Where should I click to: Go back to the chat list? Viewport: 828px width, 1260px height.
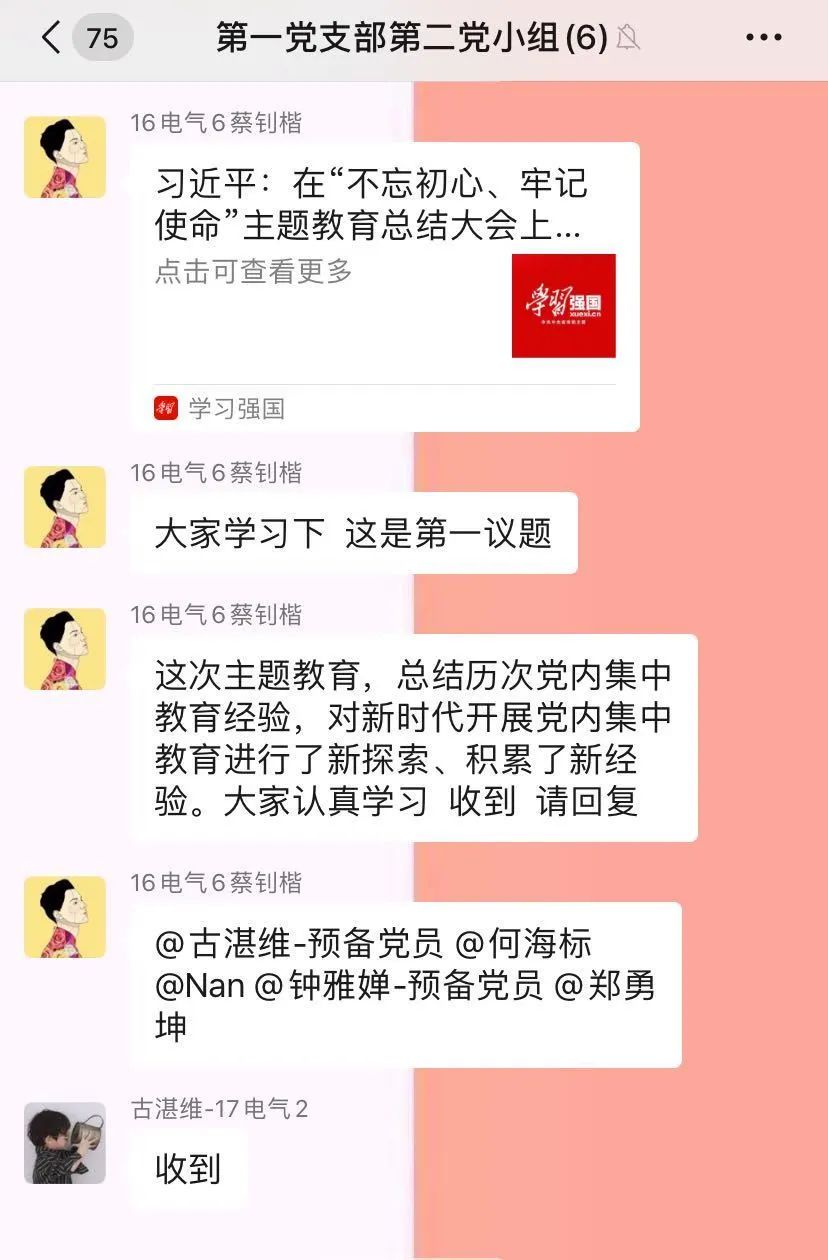pyautogui.click(x=52, y=38)
